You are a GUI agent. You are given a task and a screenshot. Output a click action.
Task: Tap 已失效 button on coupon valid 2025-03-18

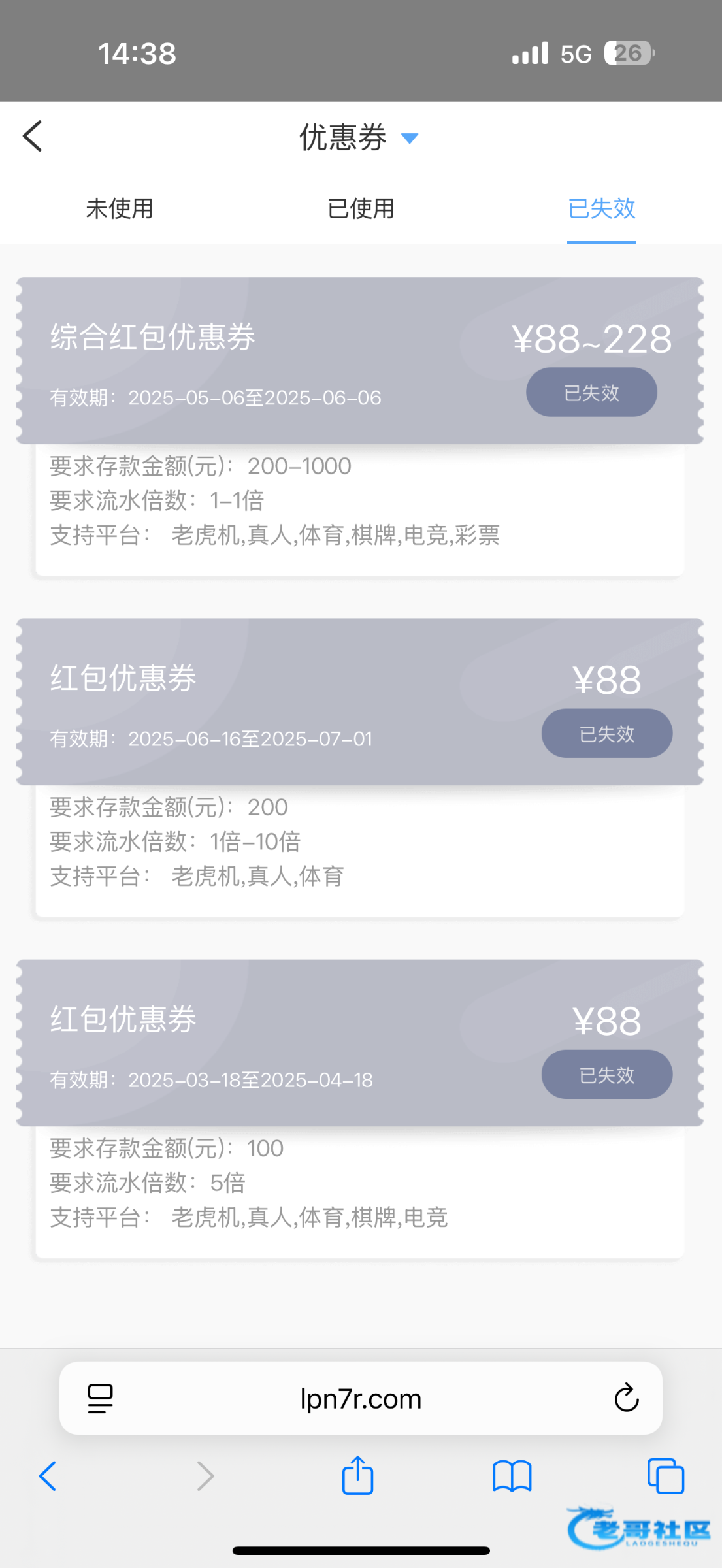click(606, 1074)
